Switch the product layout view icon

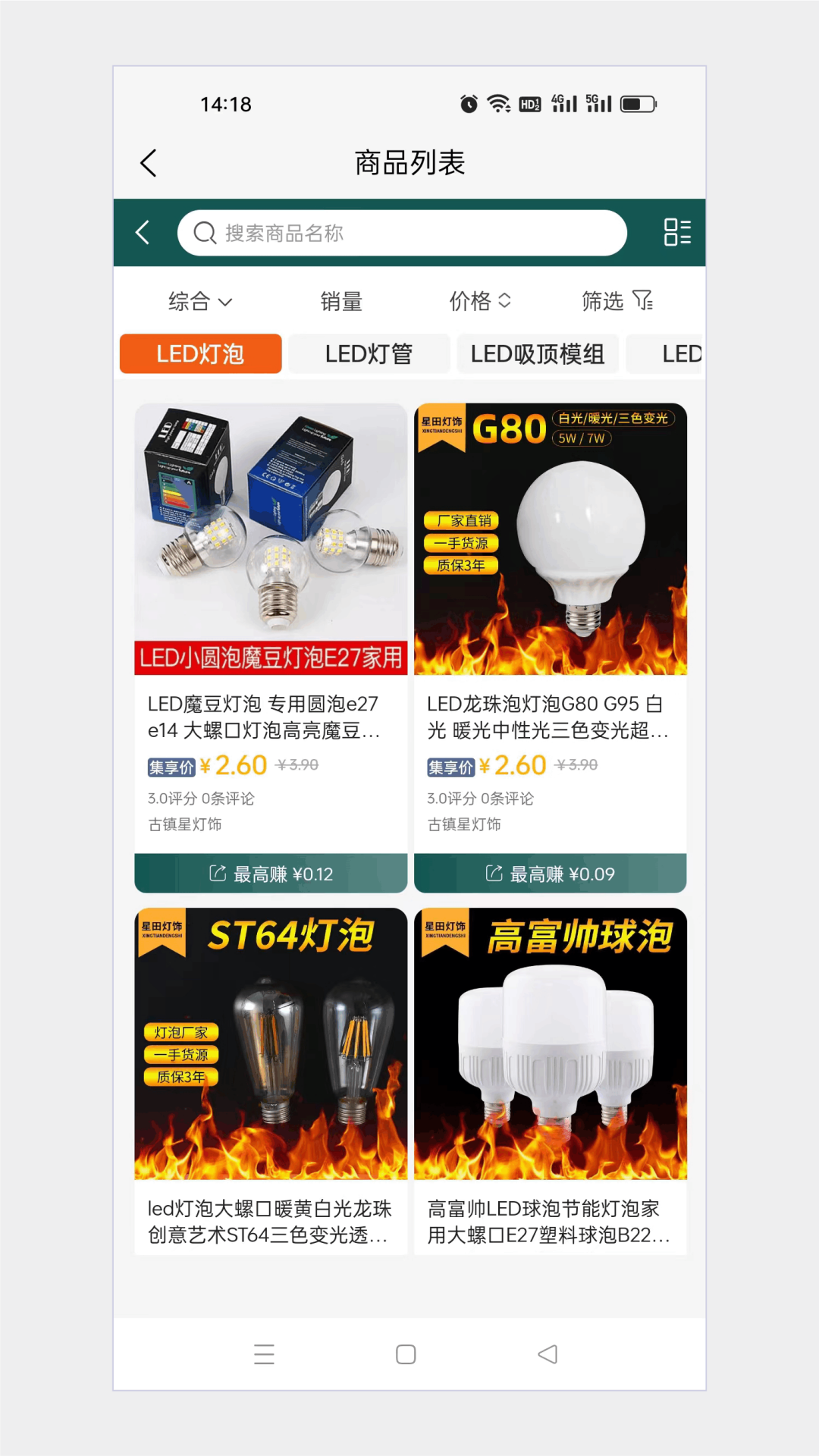tap(676, 232)
